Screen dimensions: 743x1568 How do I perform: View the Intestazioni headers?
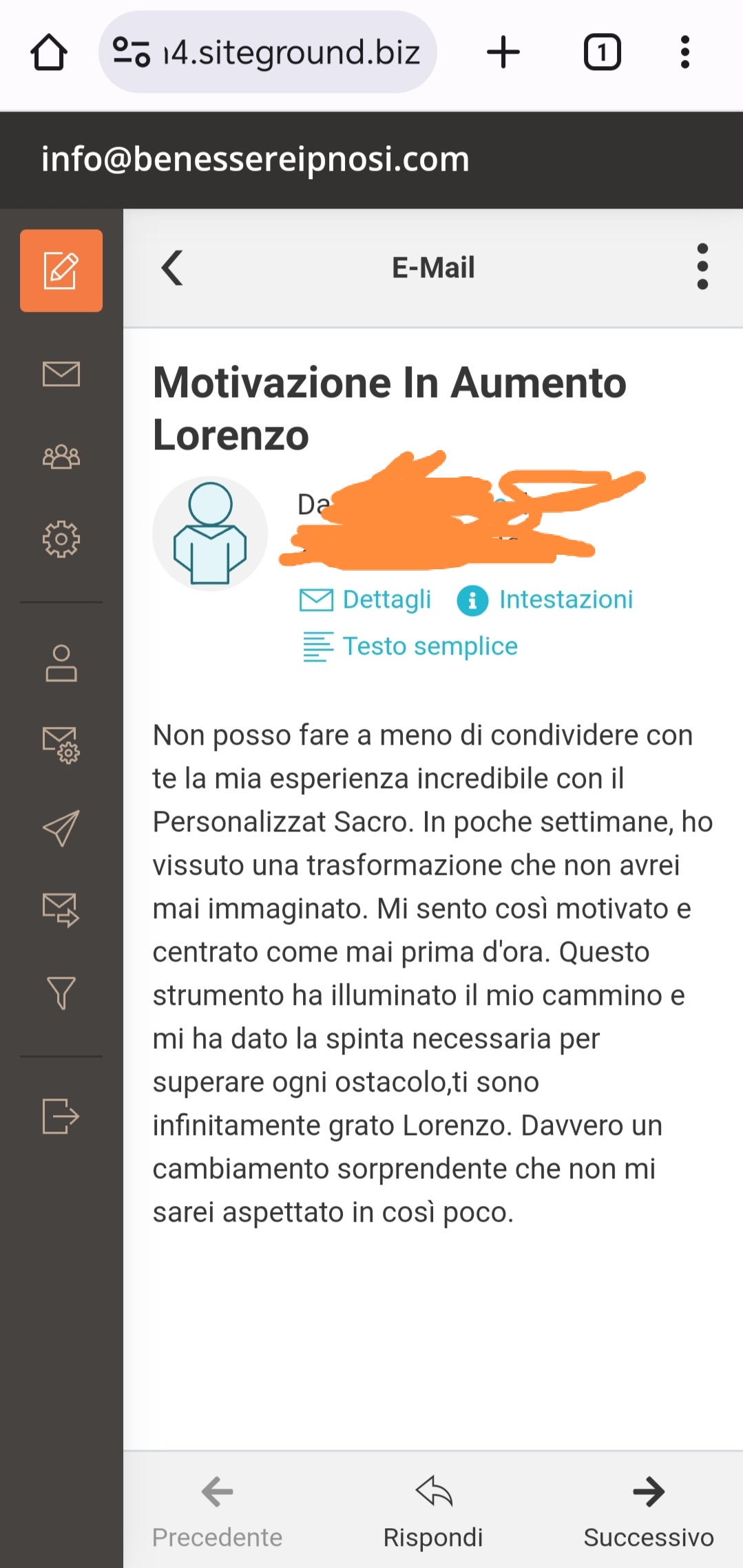[545, 600]
